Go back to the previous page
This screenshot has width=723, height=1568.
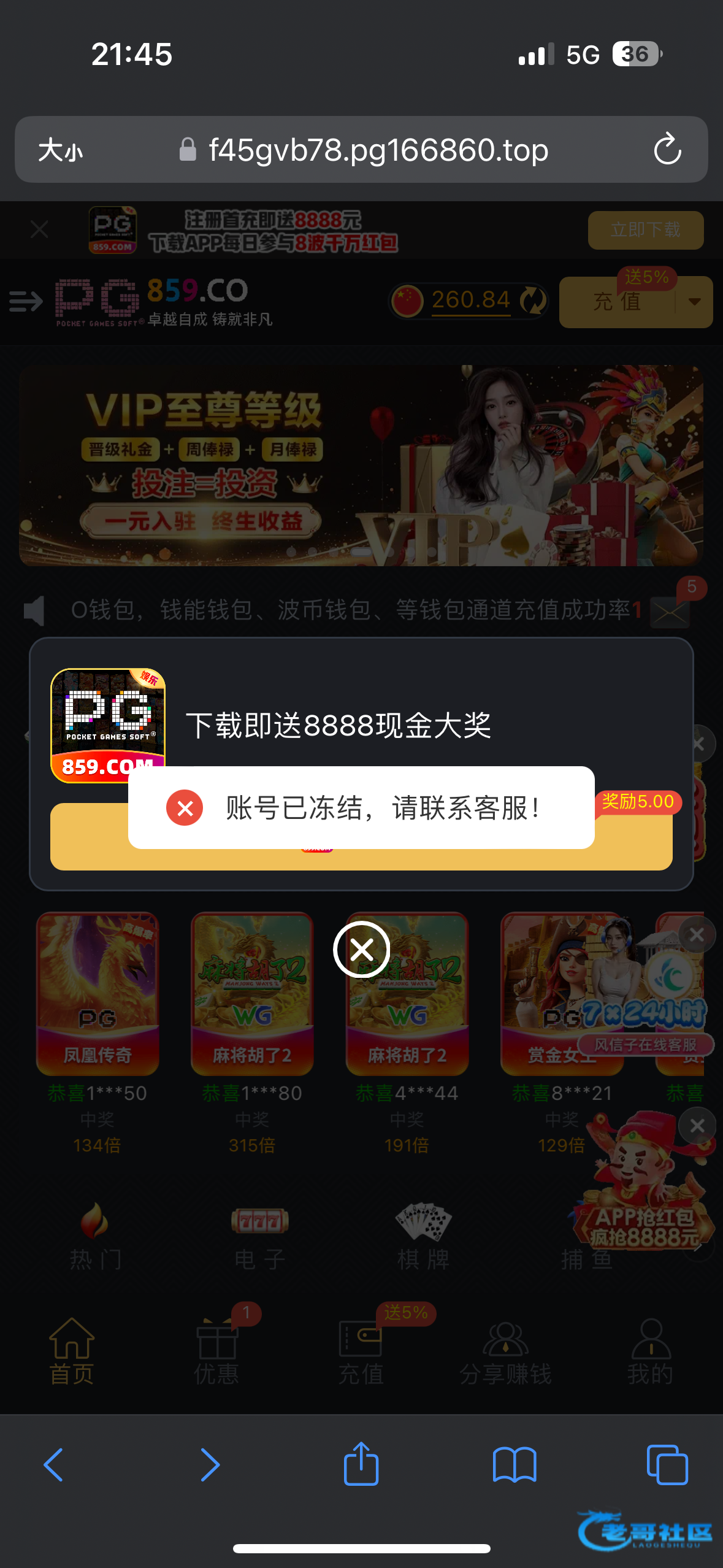pyautogui.click(x=54, y=1465)
